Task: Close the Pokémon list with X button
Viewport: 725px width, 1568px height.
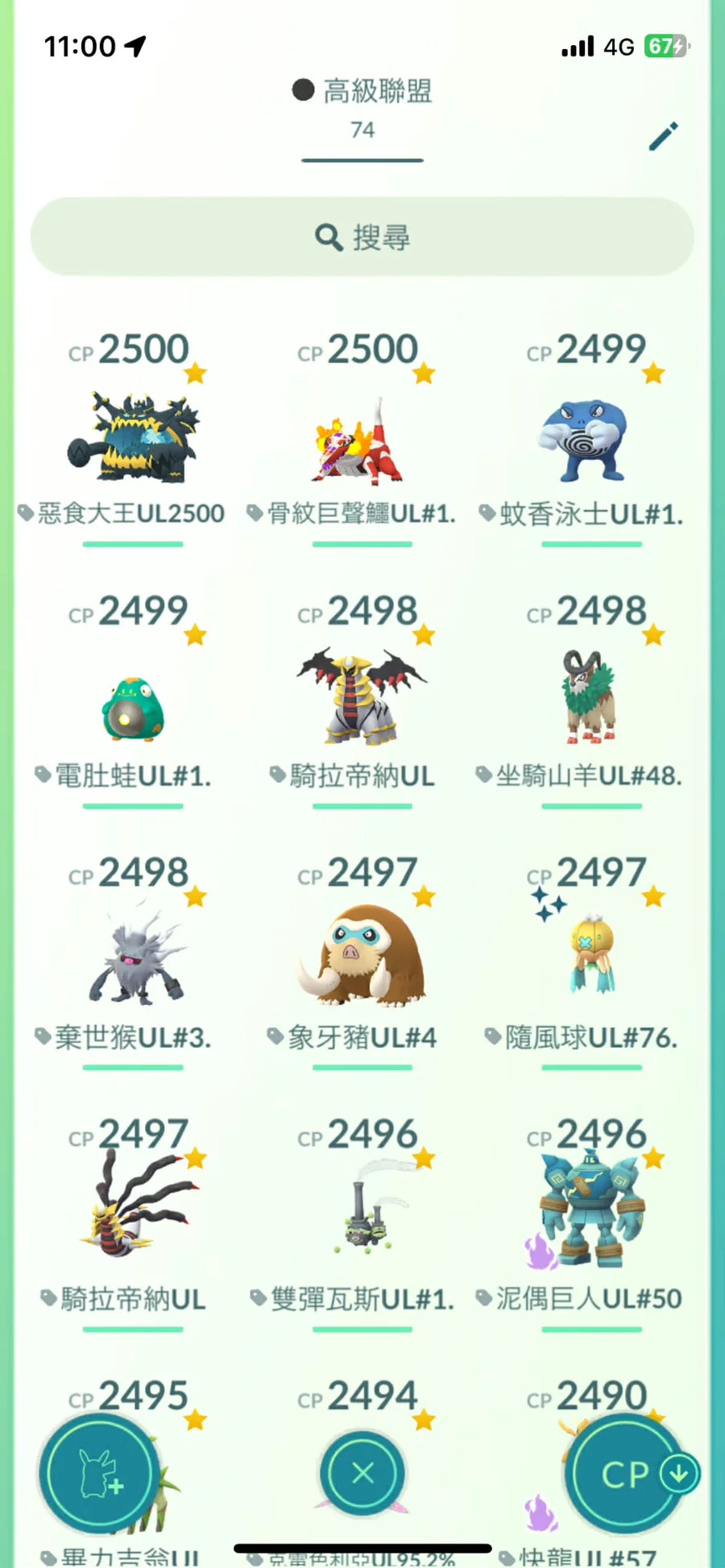Action: tap(362, 1473)
